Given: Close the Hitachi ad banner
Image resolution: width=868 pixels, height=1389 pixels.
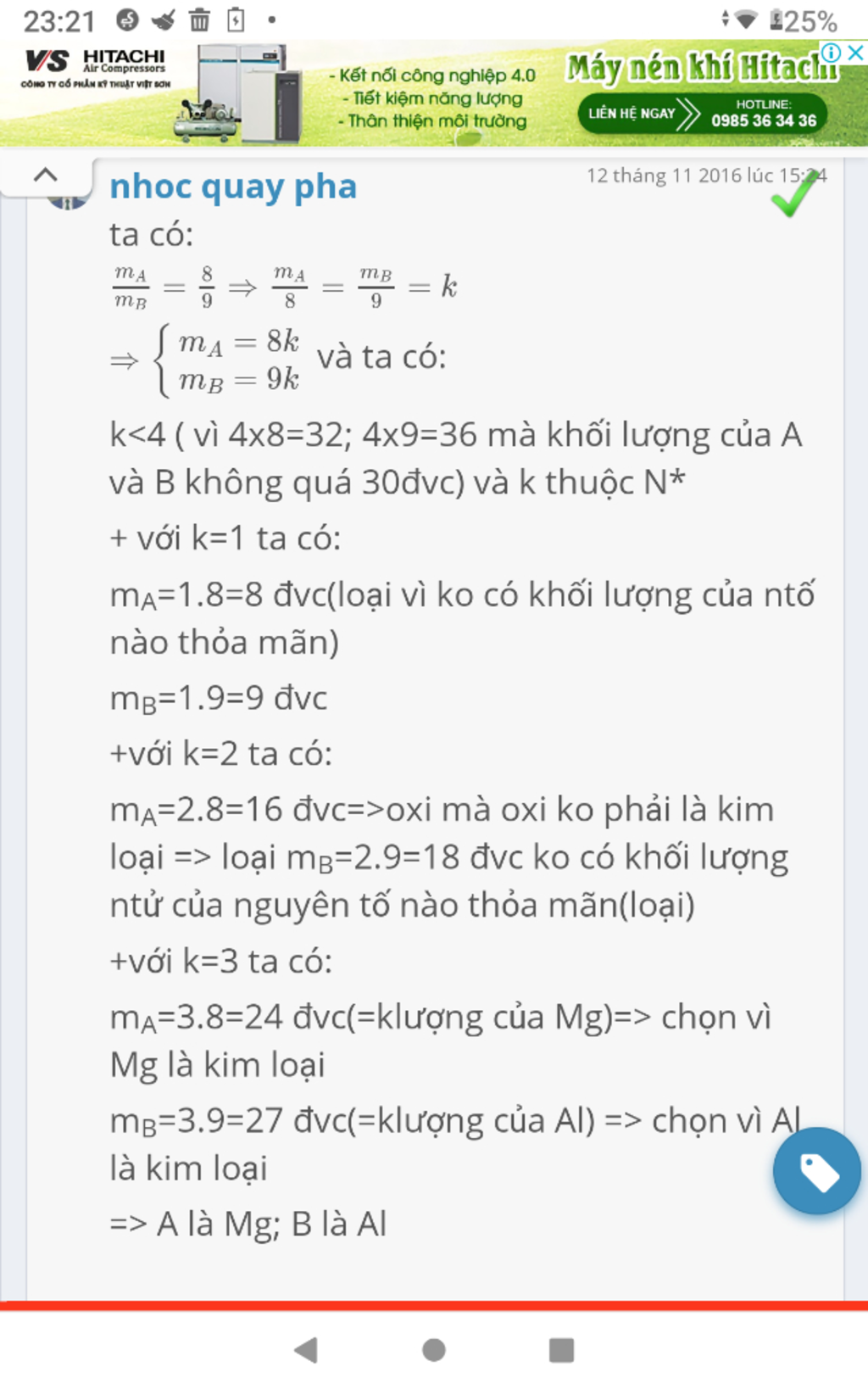Looking at the screenshot, I should pyautogui.click(x=856, y=53).
